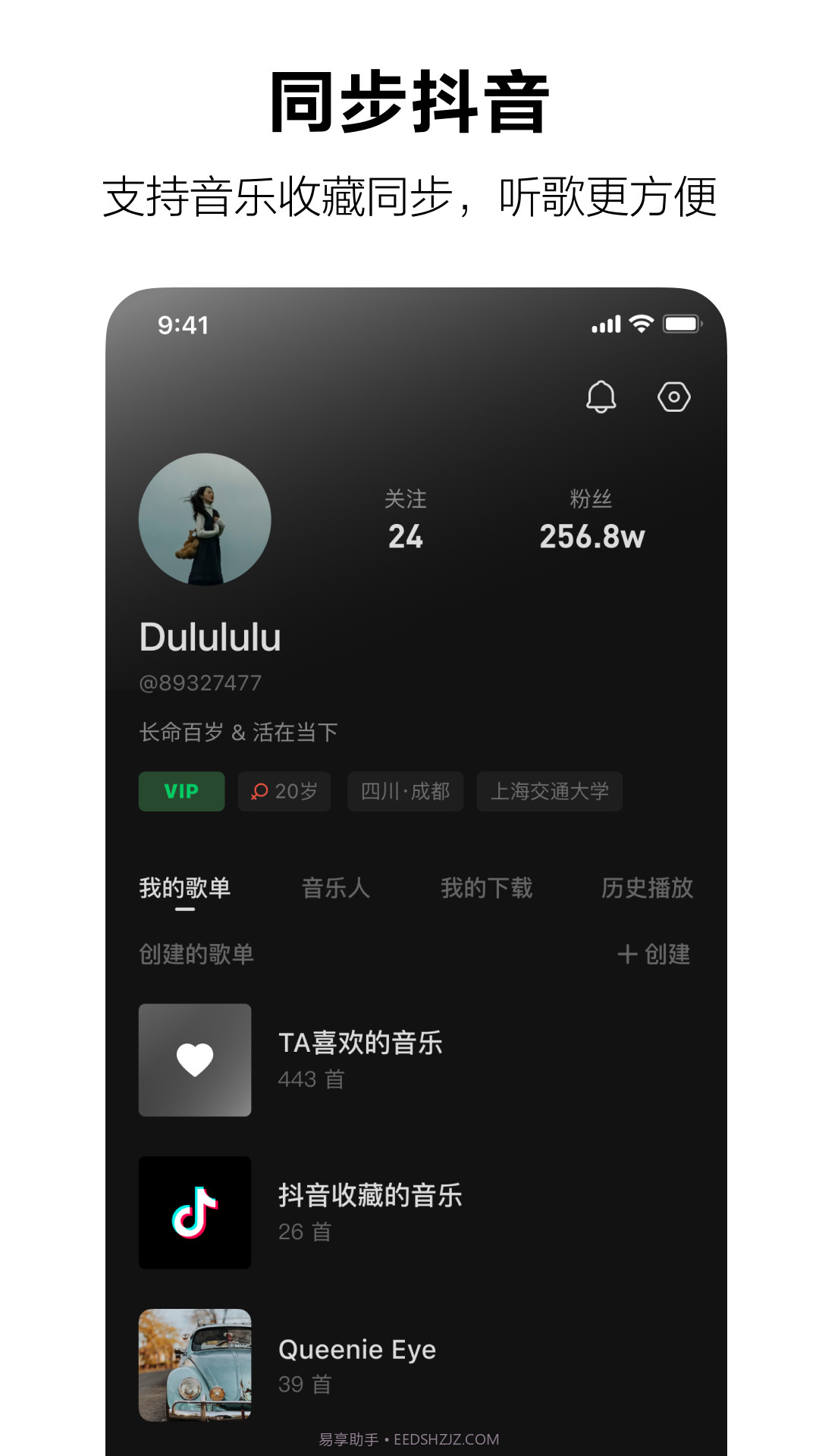The height and width of the screenshot is (1456, 819).
Task: Switch to the 音乐人 tab
Action: 337,887
